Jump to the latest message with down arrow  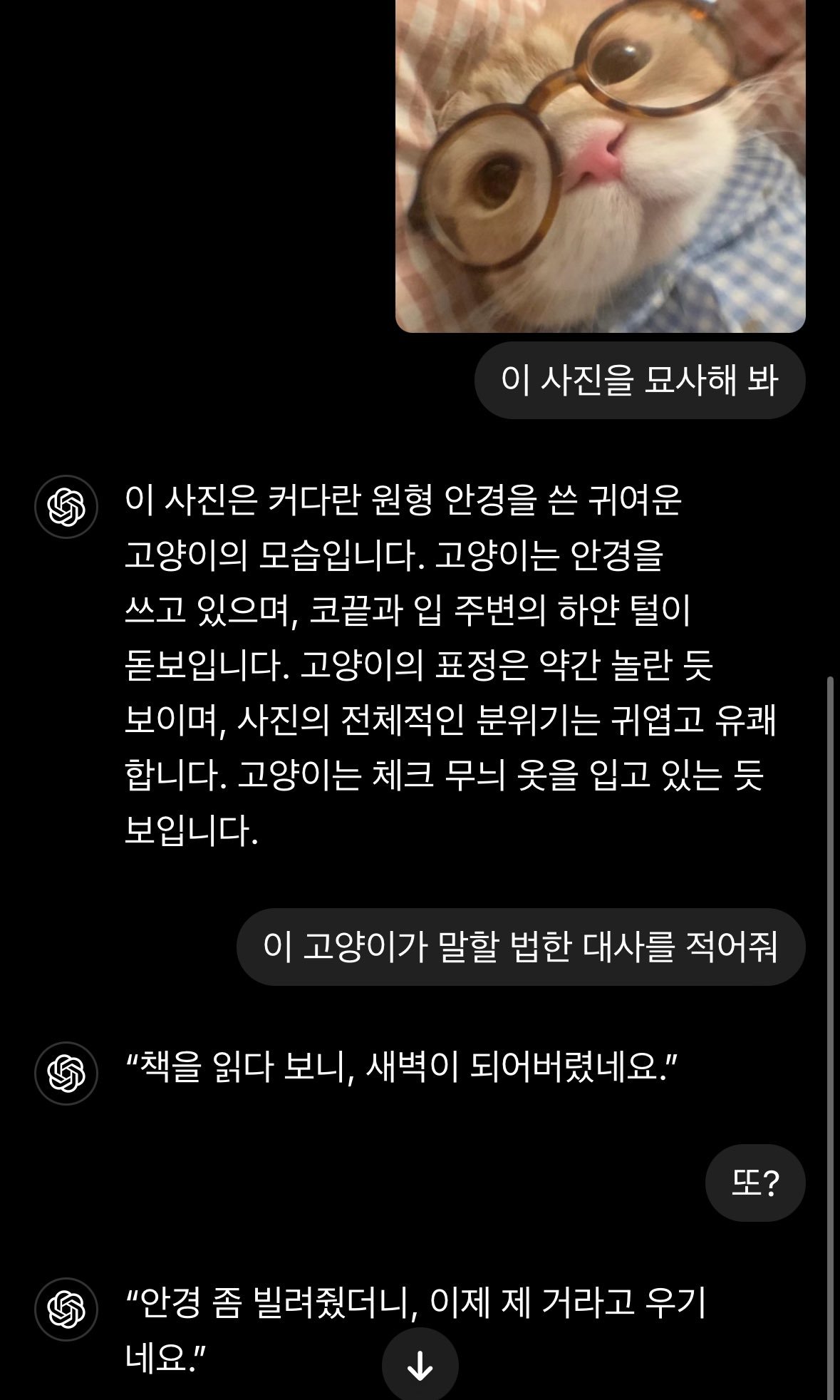click(420, 1364)
